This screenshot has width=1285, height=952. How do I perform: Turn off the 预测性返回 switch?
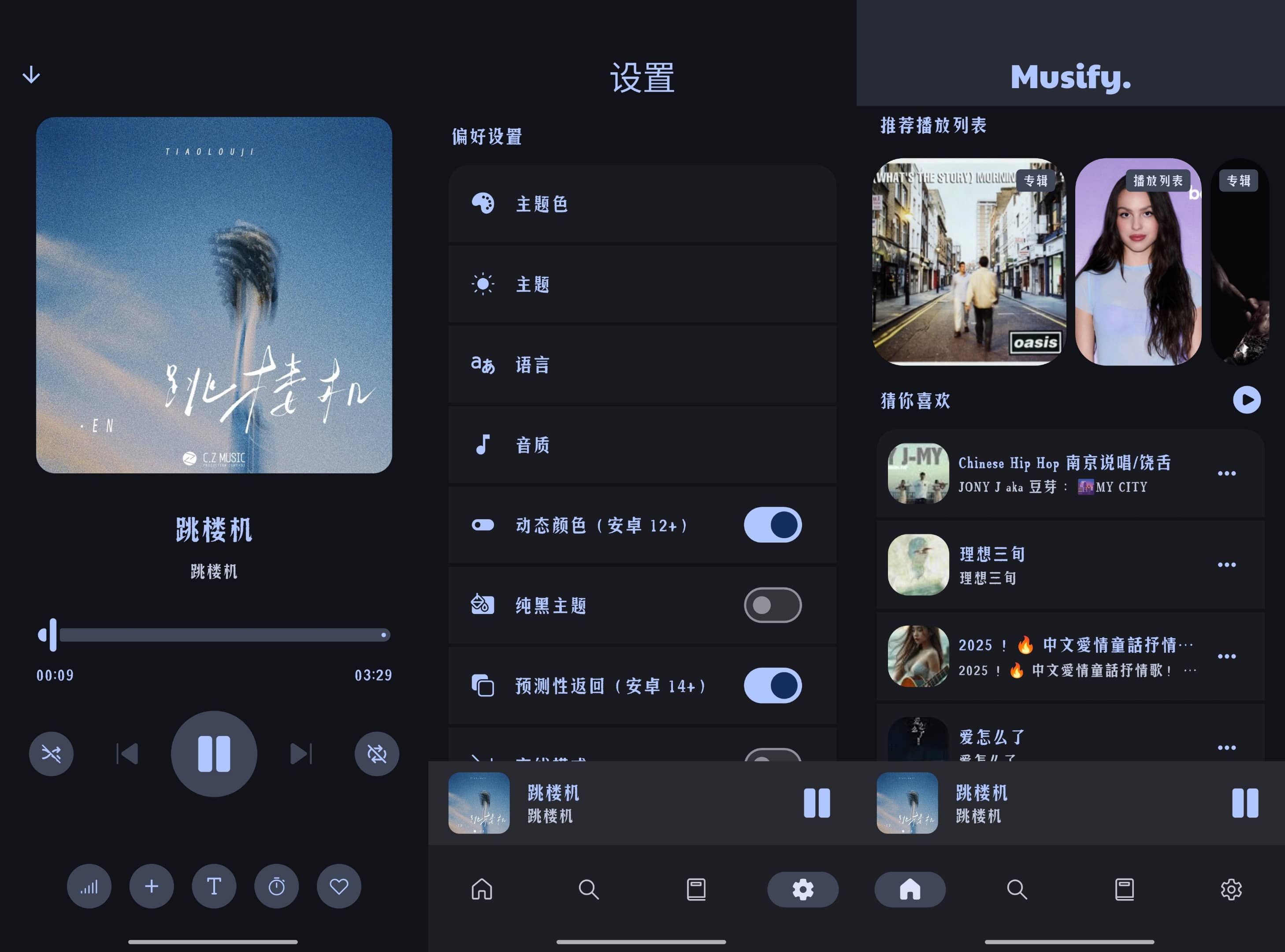pyautogui.click(x=772, y=685)
